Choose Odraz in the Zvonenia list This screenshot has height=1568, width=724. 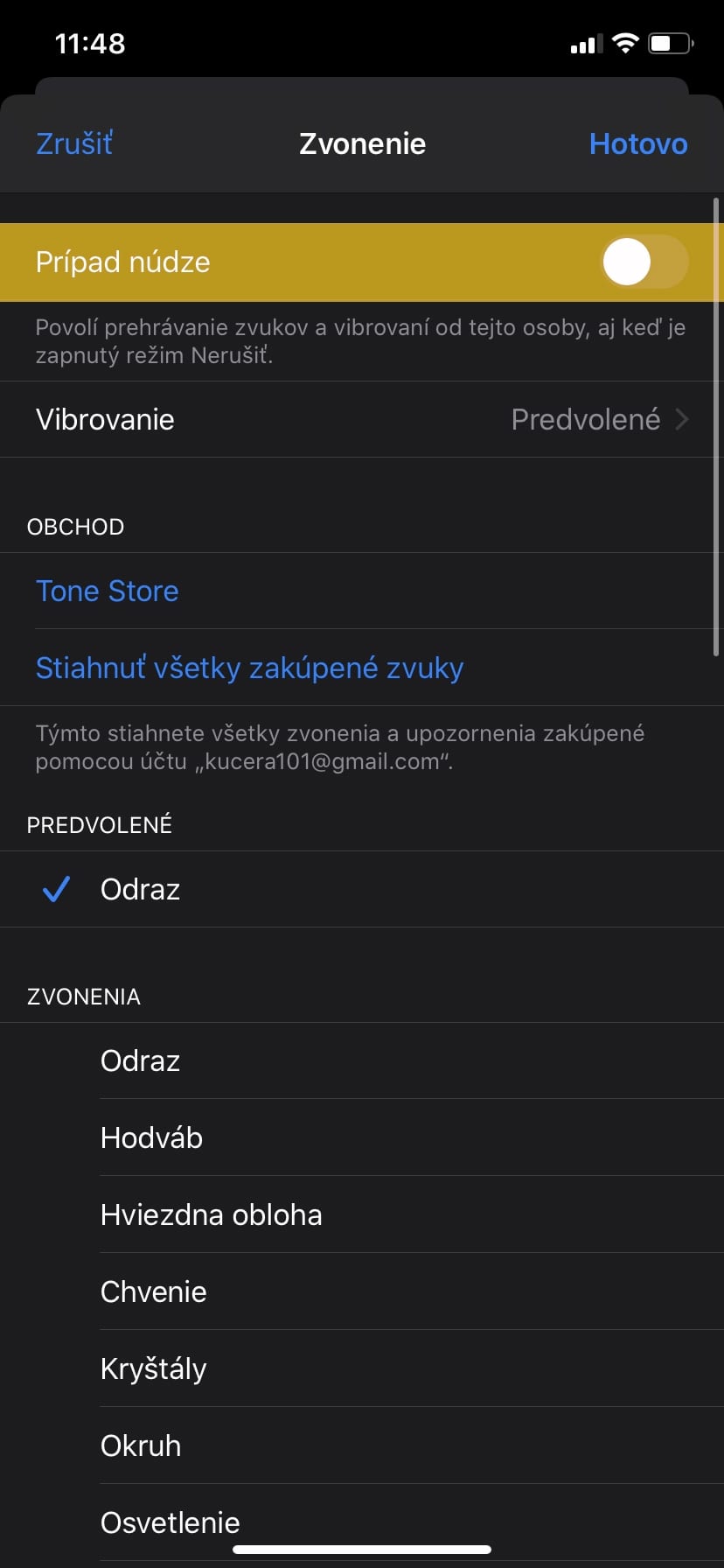[362, 1060]
